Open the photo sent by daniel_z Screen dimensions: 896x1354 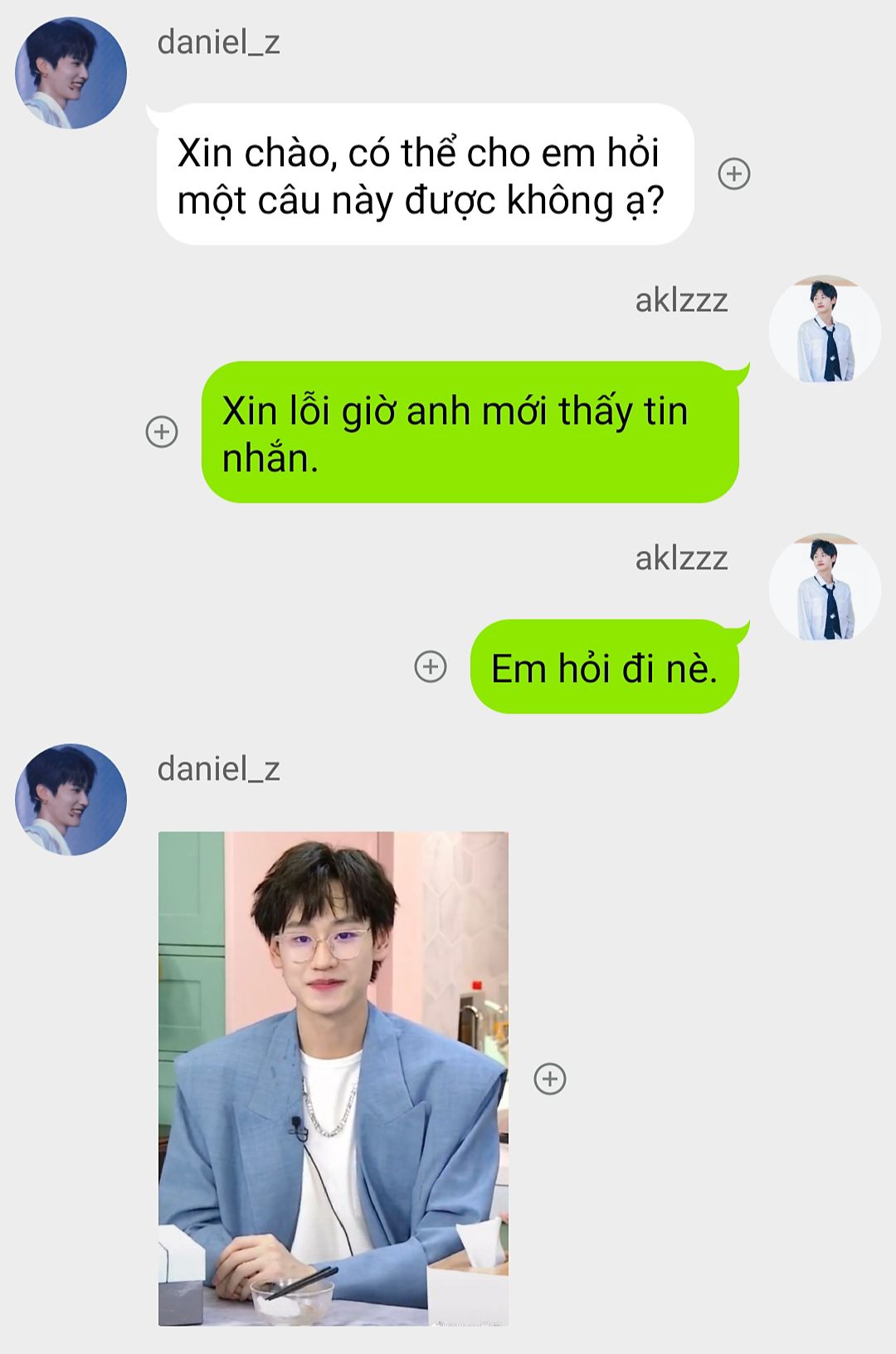[334, 1079]
